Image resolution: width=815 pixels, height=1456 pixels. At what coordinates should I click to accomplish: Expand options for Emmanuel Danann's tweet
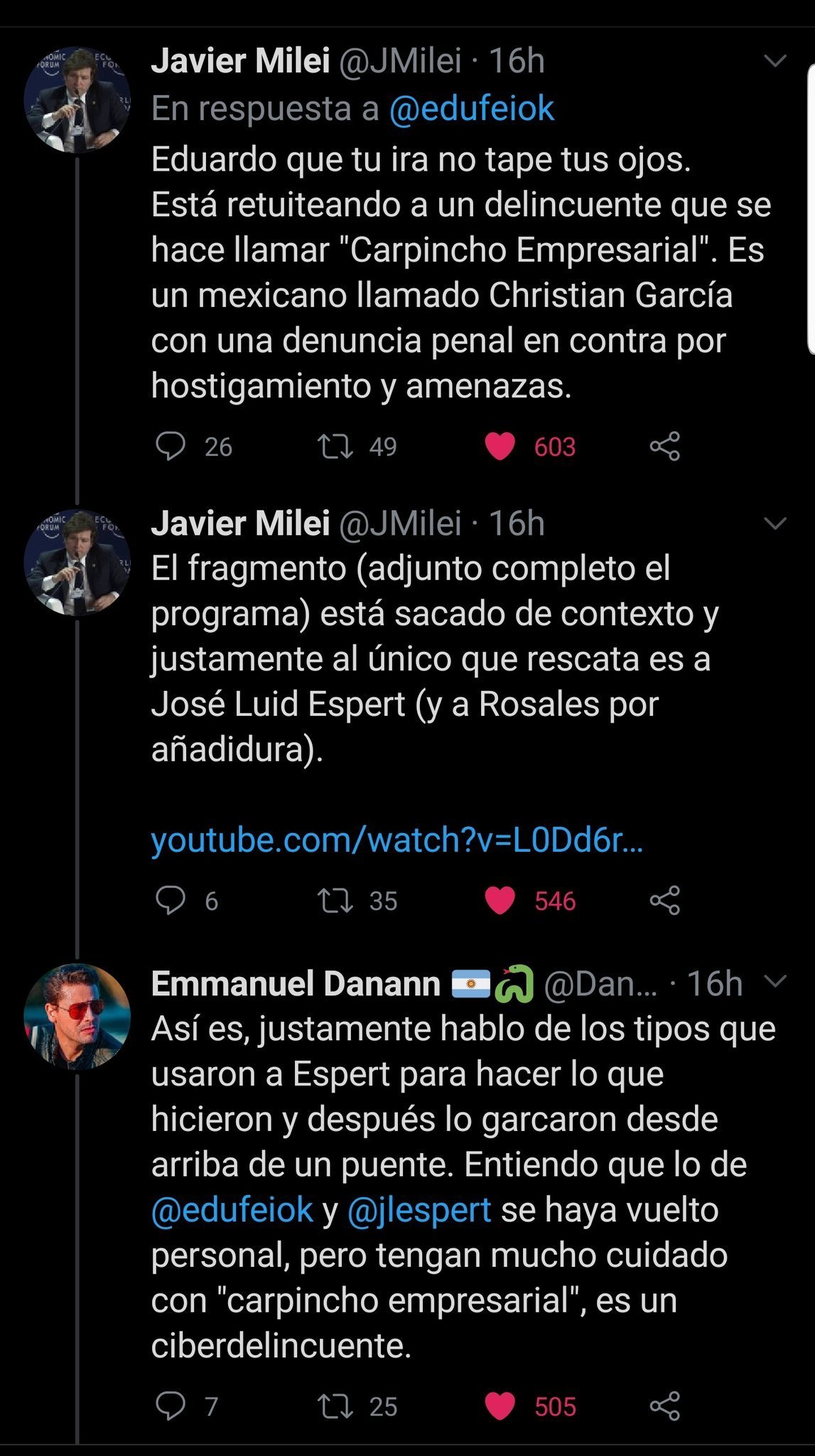click(x=774, y=982)
